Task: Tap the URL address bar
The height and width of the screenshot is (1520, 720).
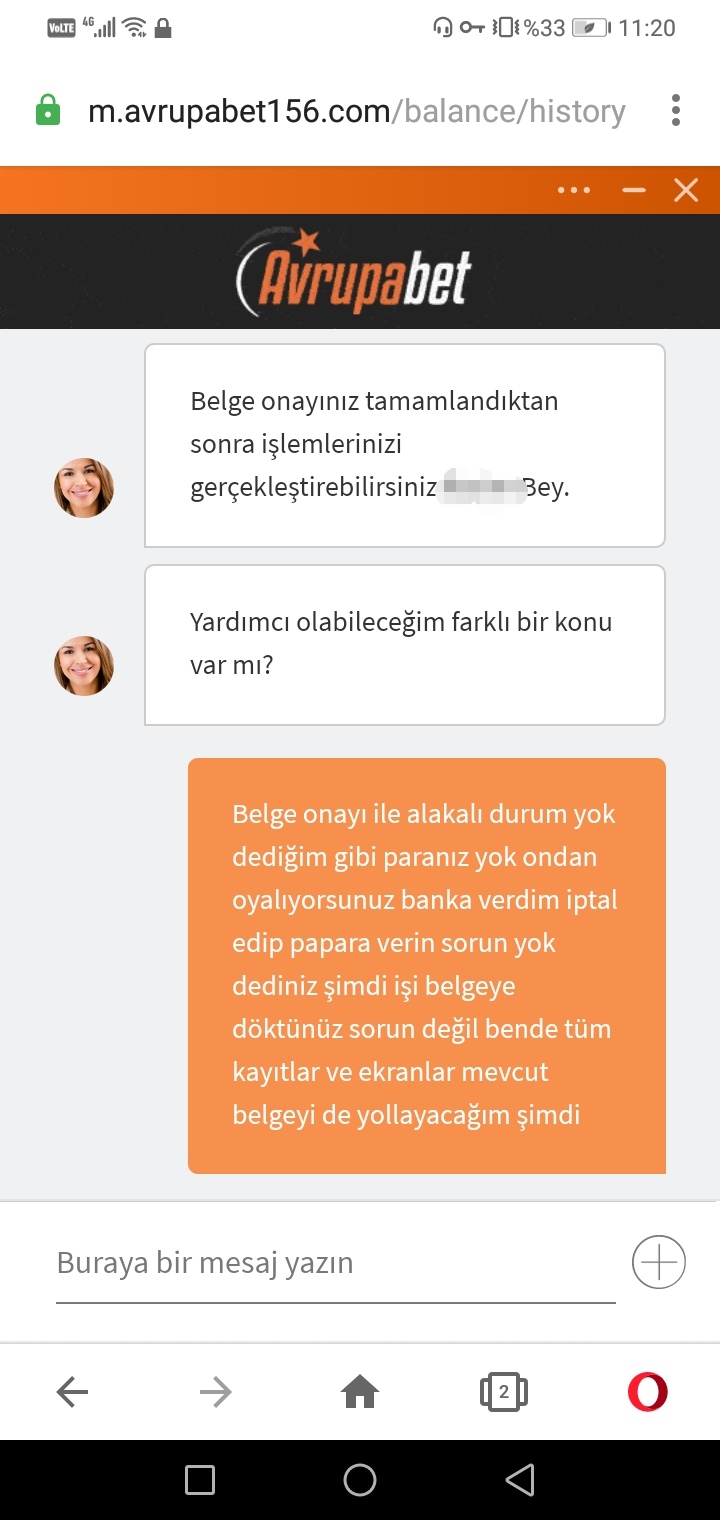Action: coord(357,111)
